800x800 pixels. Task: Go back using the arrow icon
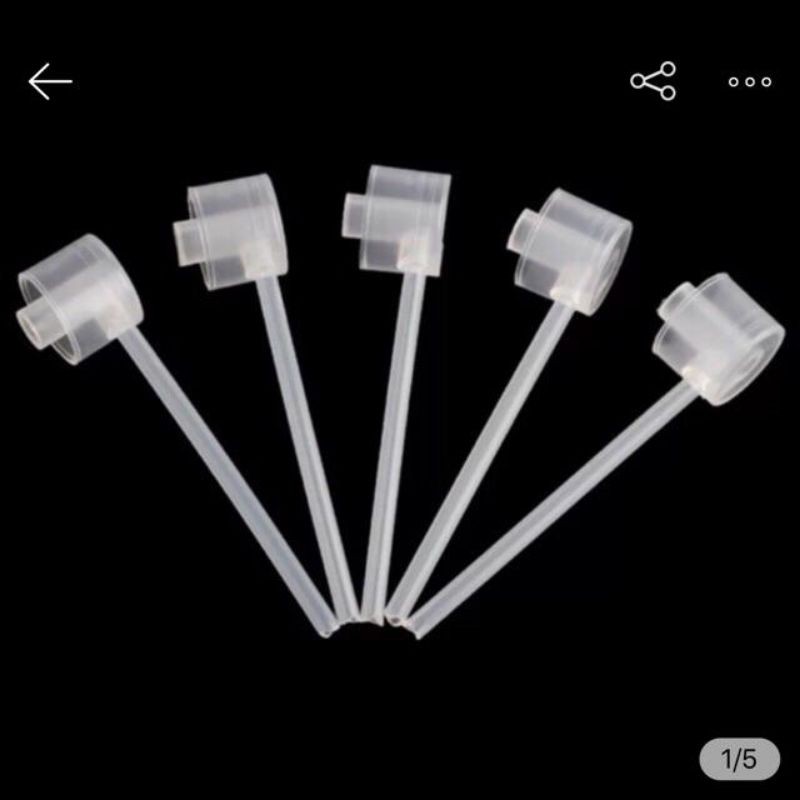click(x=50, y=82)
